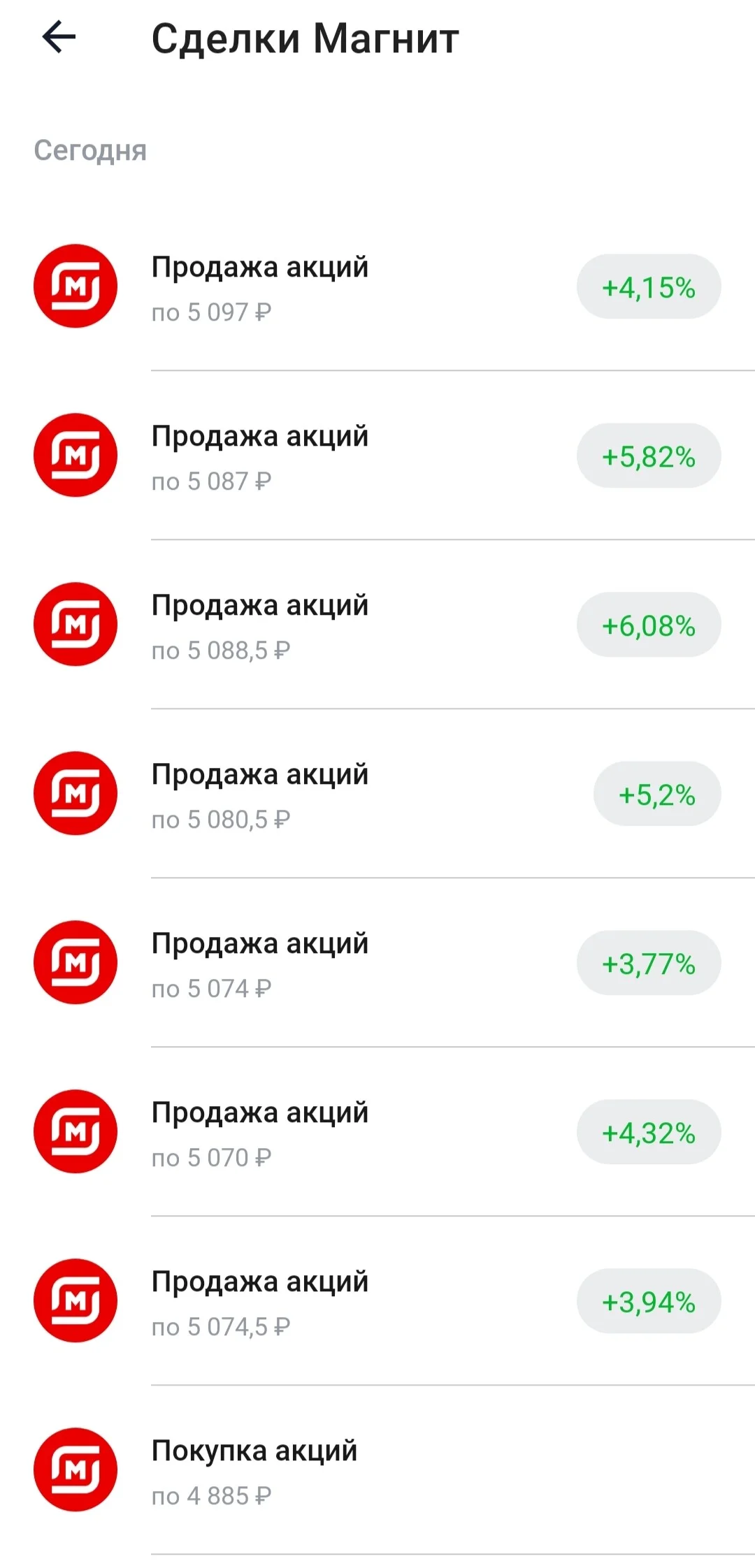This screenshot has width=755, height=1568.
Task: View sale deal at 5 088,5 ₽
Action: coord(377,625)
